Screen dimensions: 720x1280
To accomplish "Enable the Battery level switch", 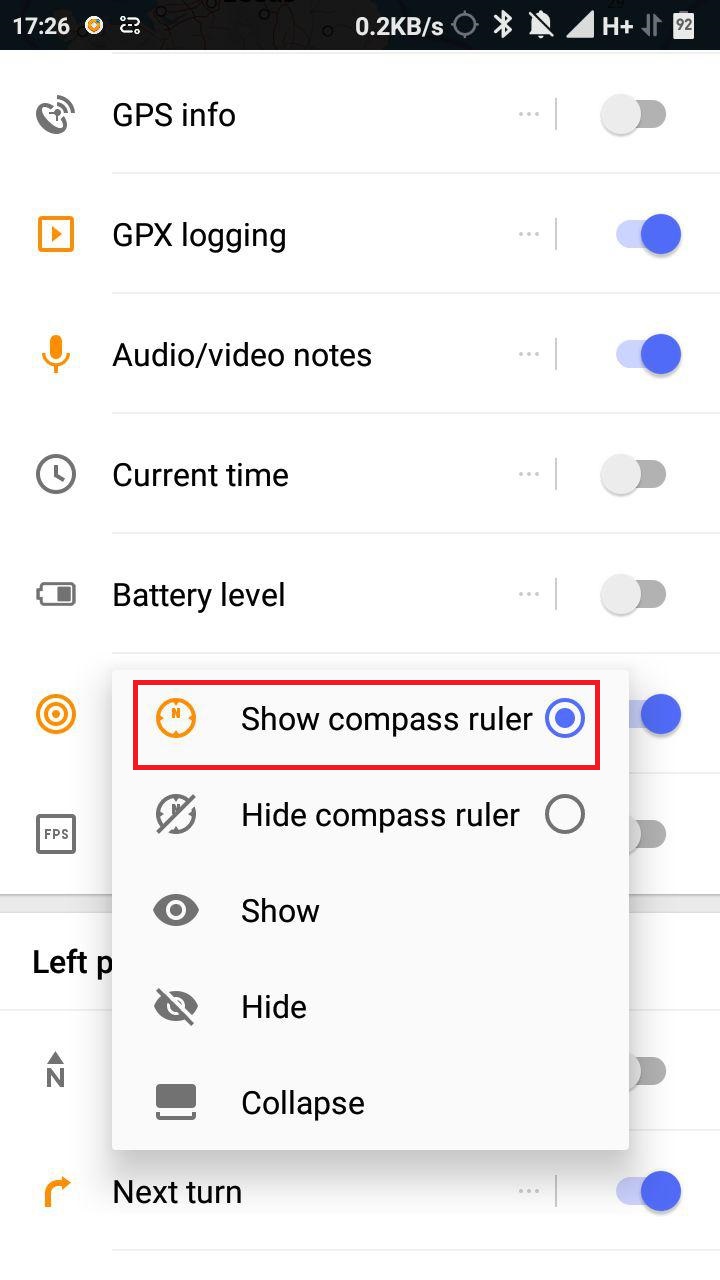I will pos(634,595).
